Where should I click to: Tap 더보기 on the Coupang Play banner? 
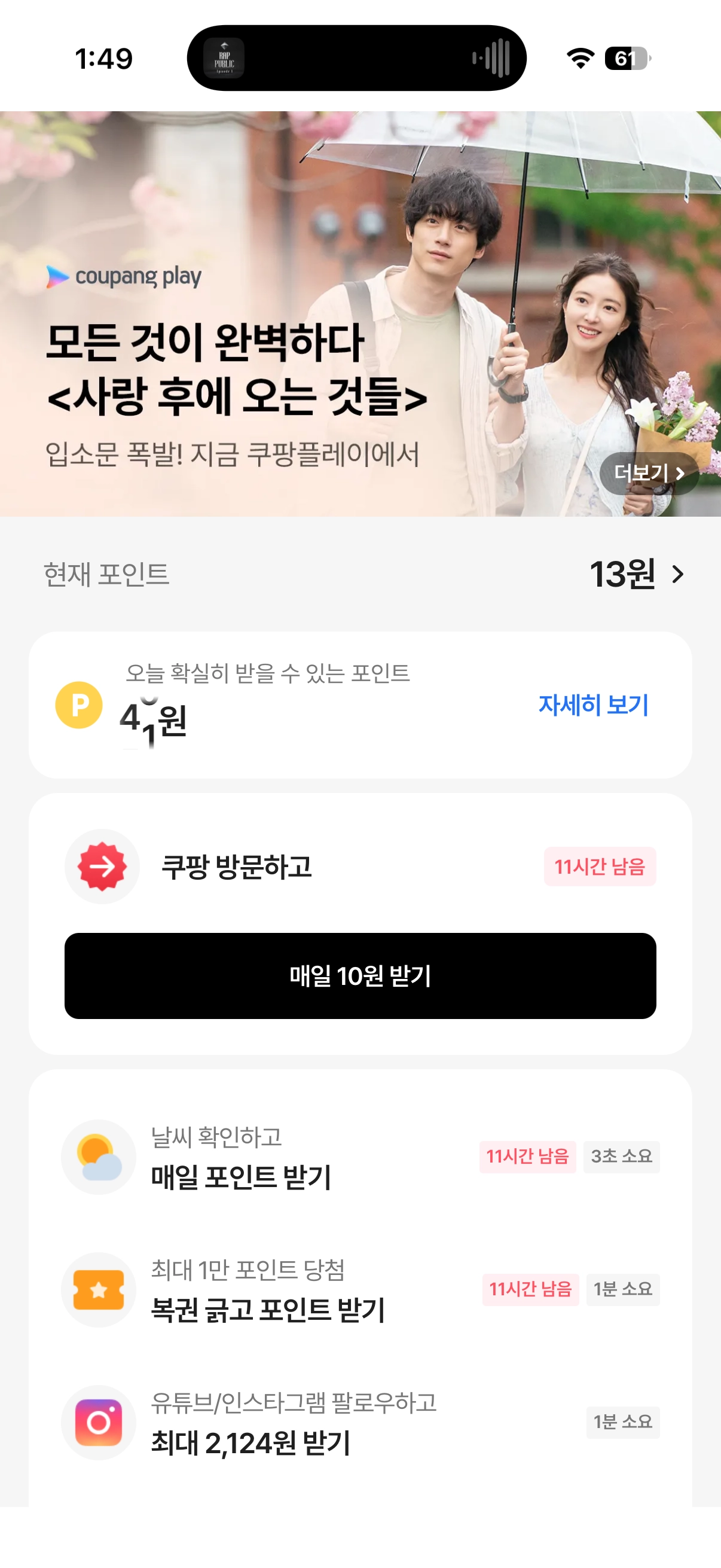coord(649,473)
